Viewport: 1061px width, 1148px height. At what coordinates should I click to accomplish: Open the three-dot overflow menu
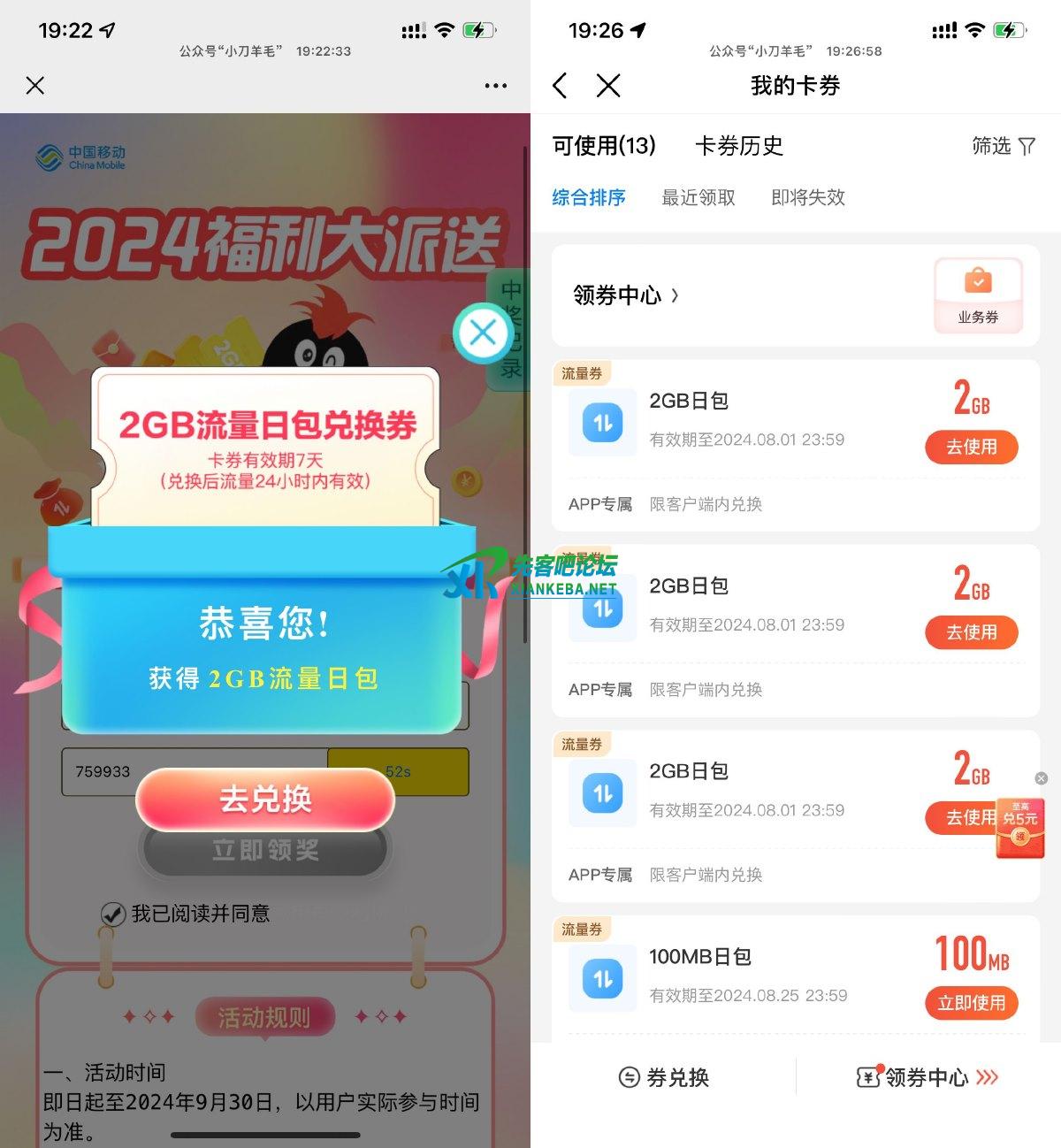(496, 86)
